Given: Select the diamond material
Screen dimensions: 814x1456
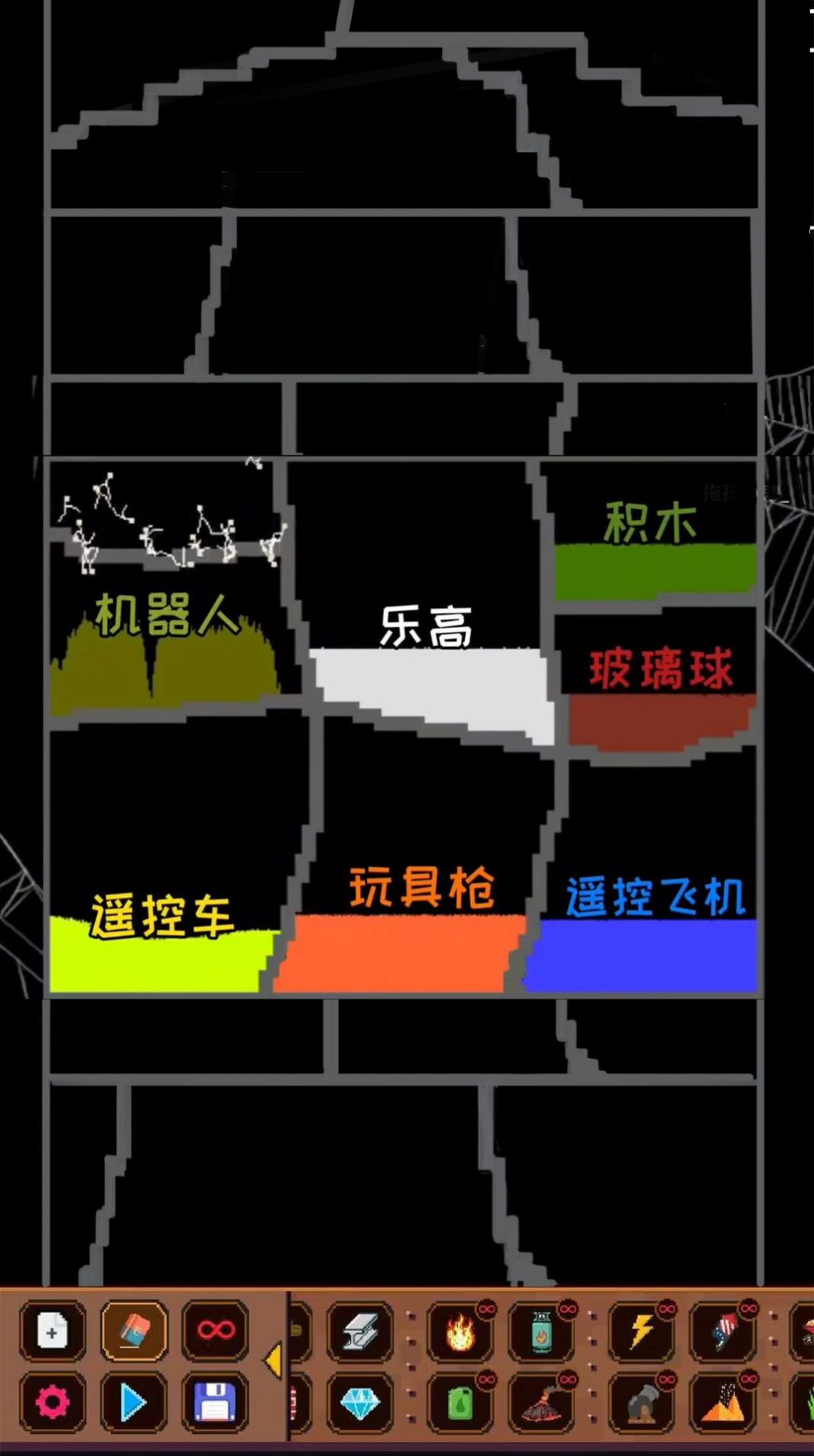Looking at the screenshot, I should pos(360,1404).
